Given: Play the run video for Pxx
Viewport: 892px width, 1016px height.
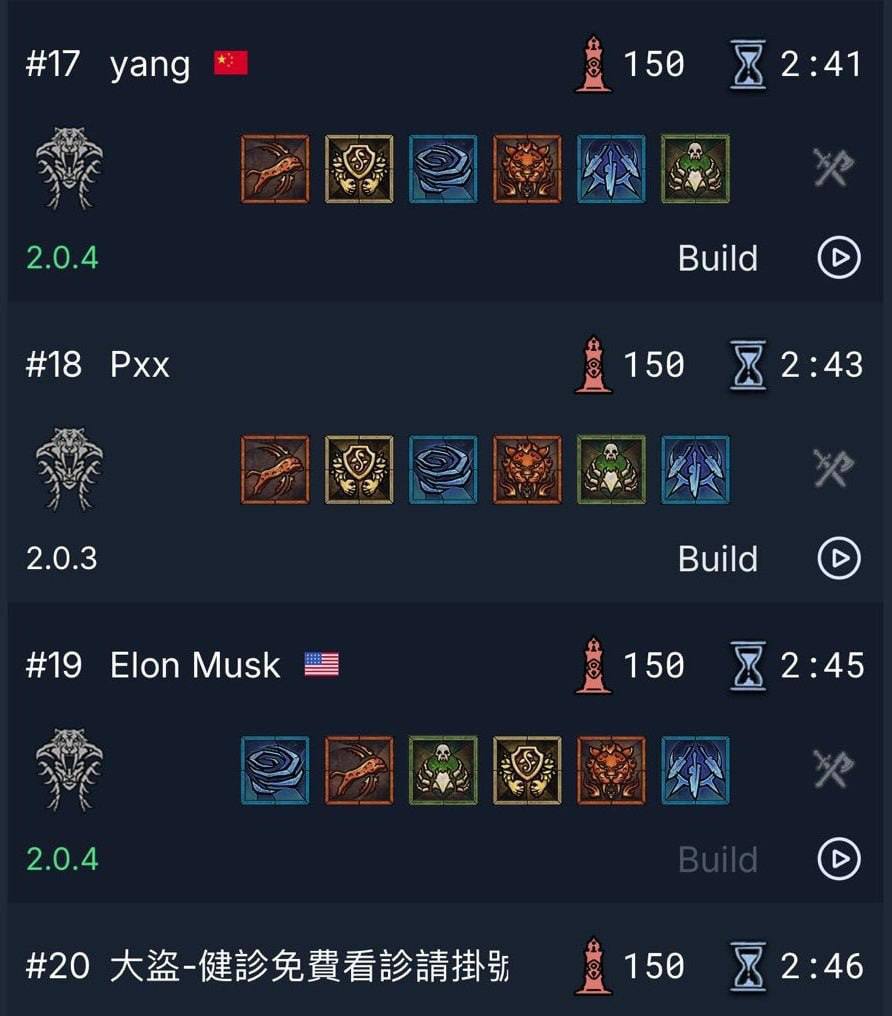Looking at the screenshot, I should click(838, 558).
